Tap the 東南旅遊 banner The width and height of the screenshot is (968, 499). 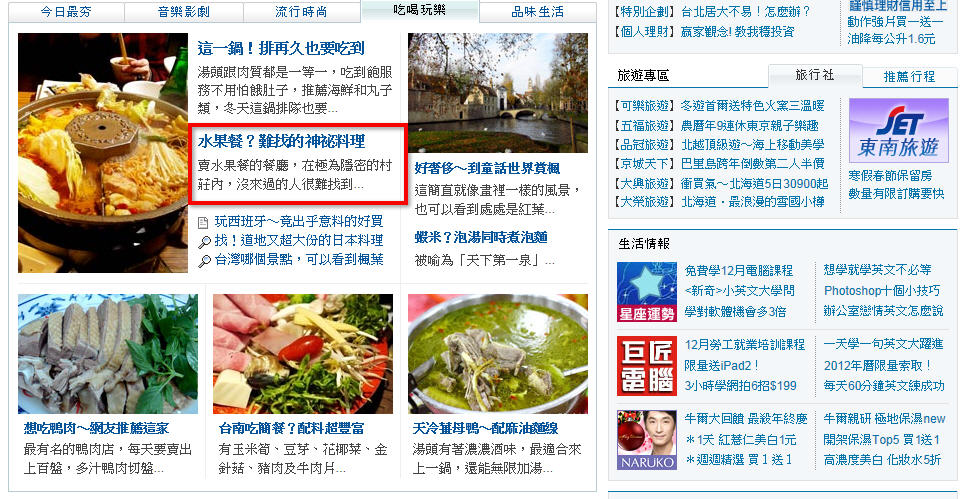tap(898, 131)
